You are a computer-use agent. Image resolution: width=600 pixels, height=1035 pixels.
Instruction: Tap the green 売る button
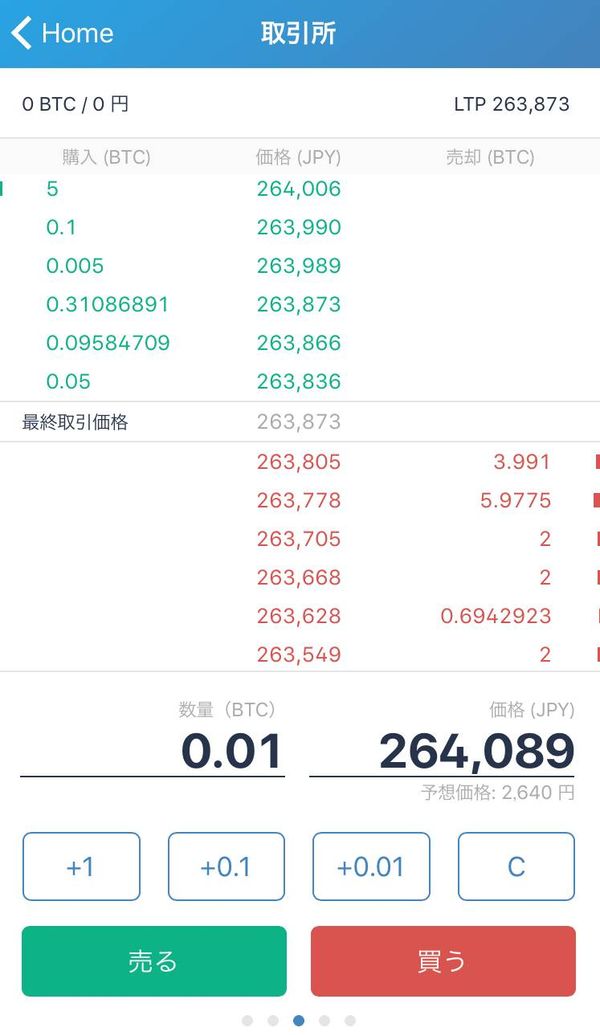pos(154,961)
